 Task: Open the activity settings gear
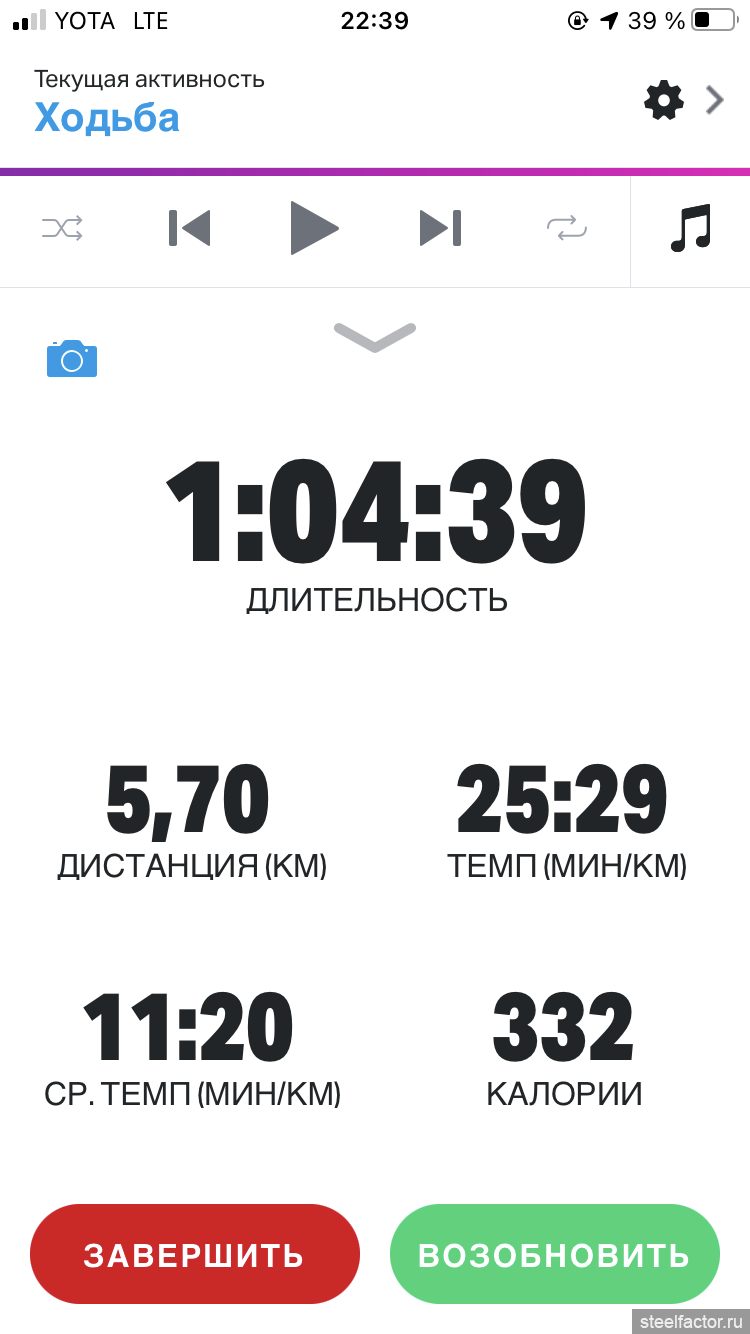coord(664,100)
